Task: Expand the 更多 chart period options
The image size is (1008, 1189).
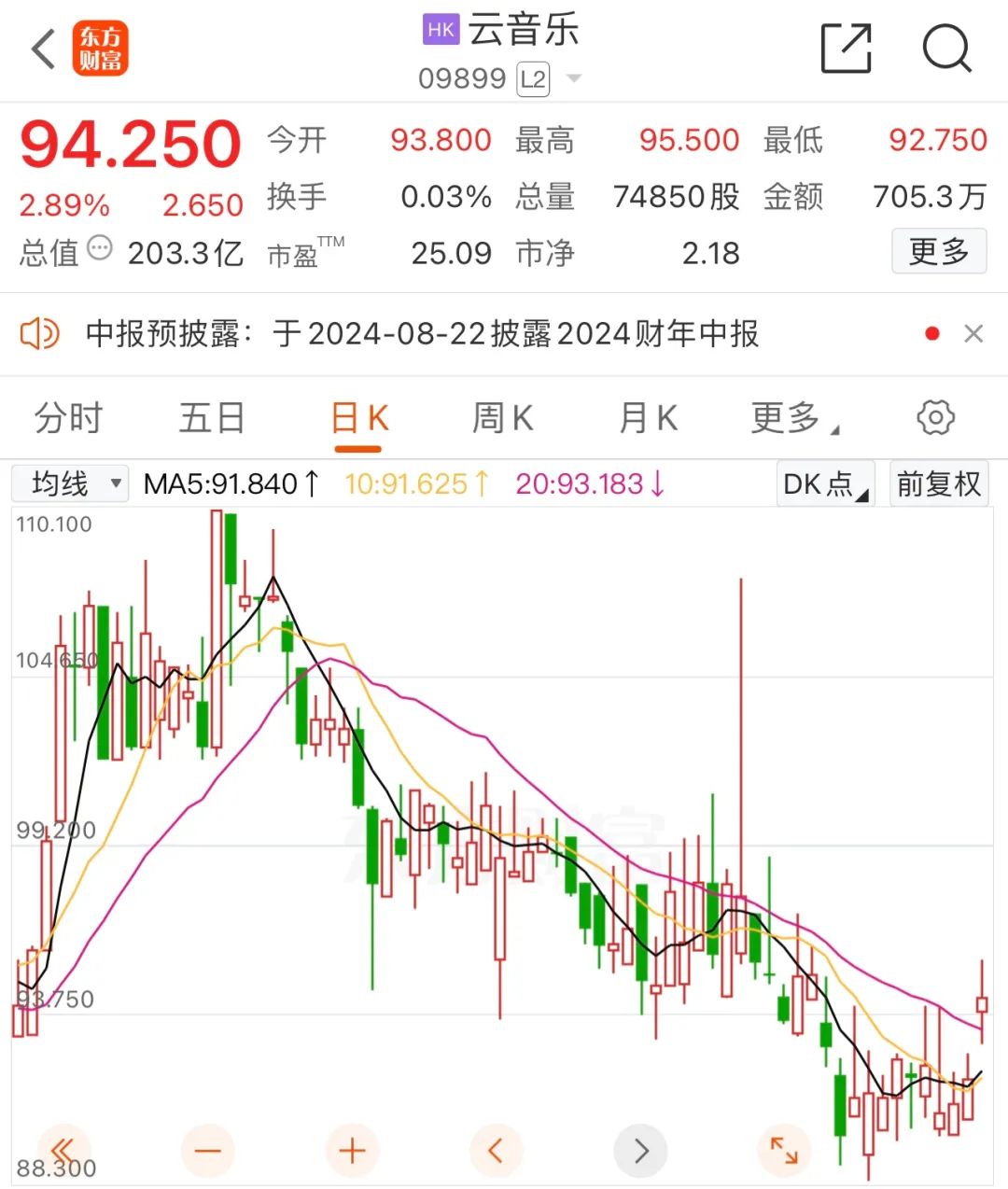Action: pos(793,418)
